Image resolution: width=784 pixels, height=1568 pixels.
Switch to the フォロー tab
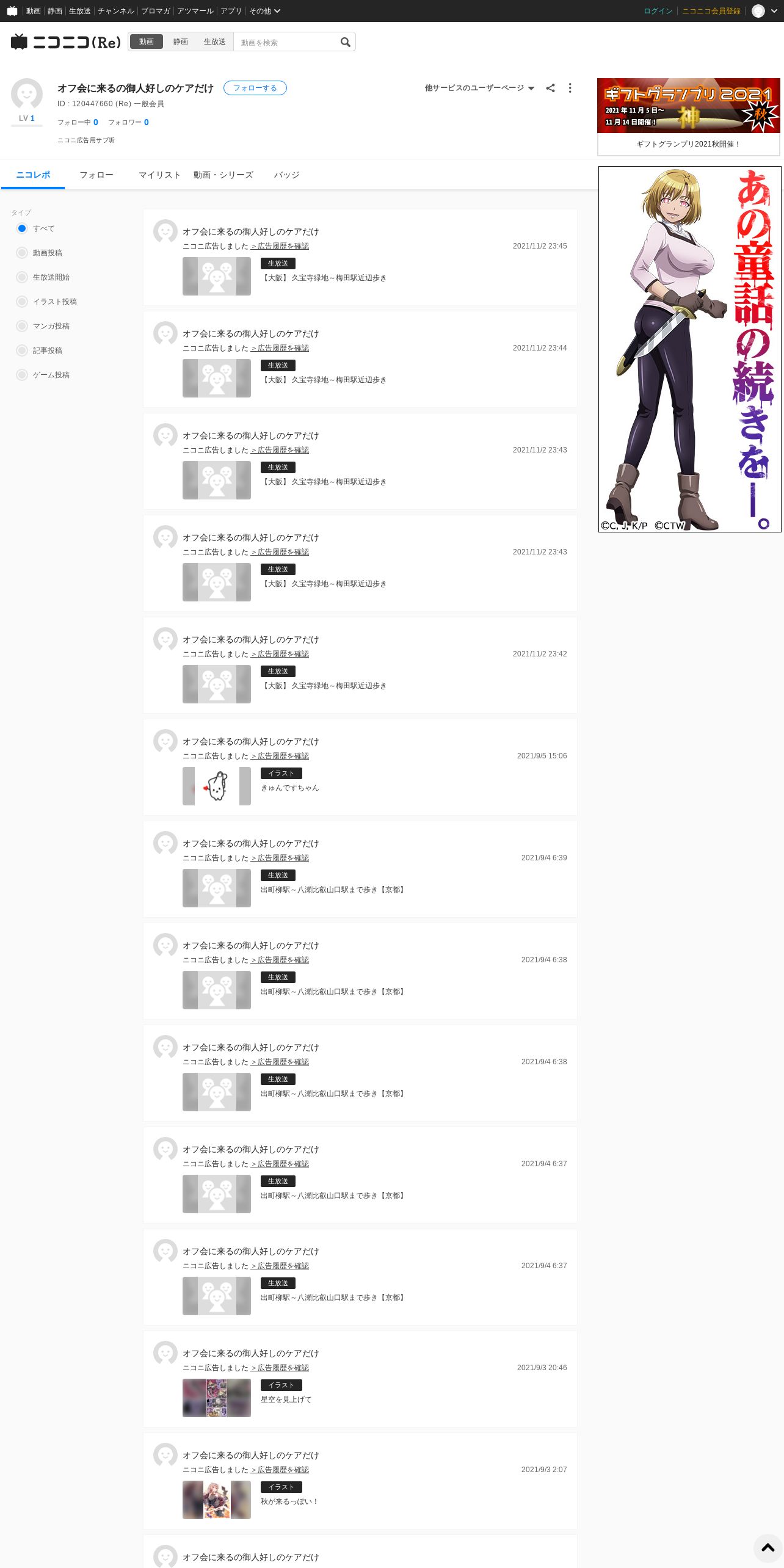click(96, 175)
